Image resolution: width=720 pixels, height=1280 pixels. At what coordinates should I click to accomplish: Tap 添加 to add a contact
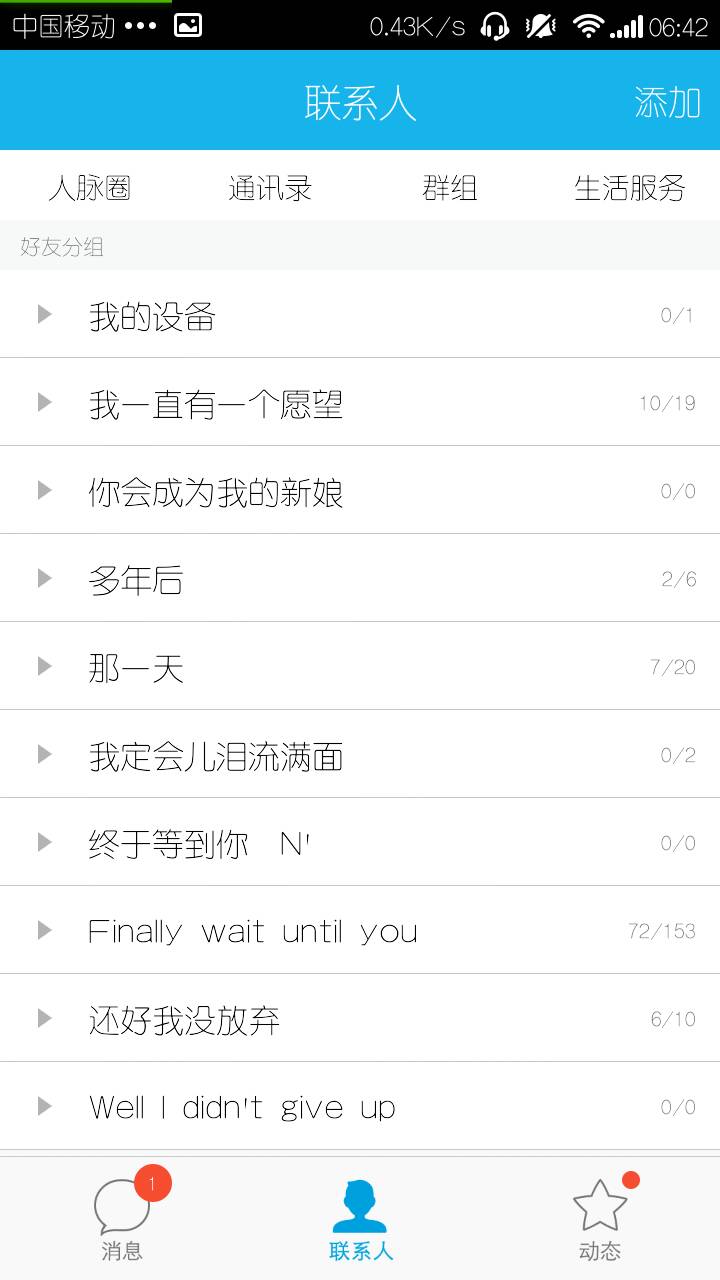[667, 102]
